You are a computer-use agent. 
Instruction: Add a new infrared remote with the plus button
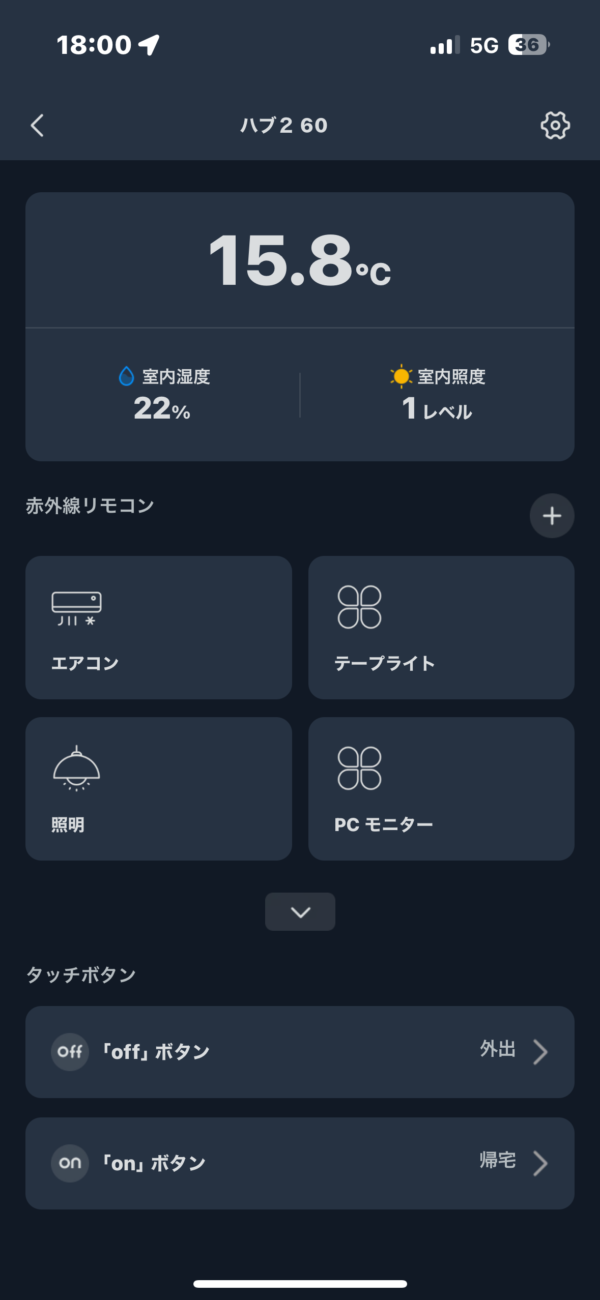(552, 516)
